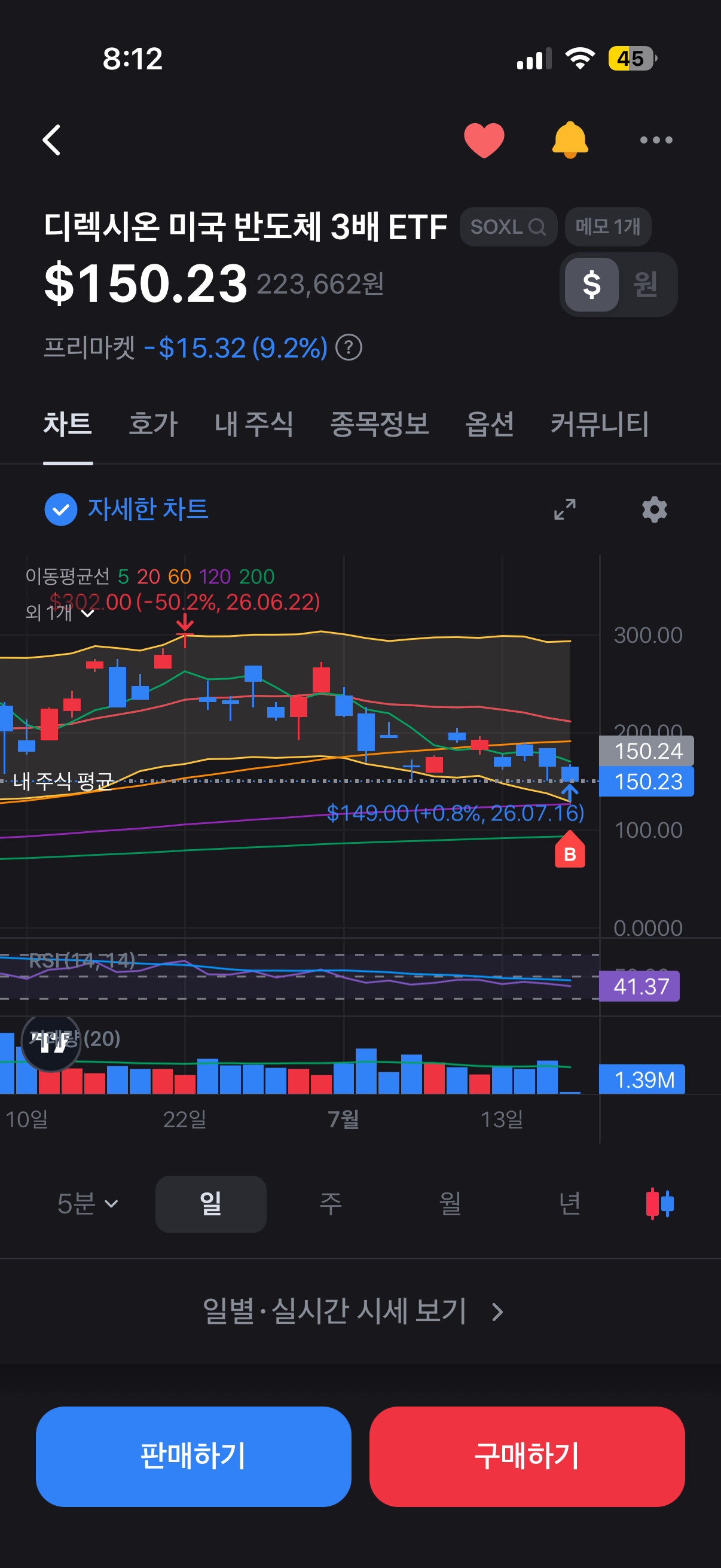This screenshot has width=721, height=1568.
Task: Expand the 5분 interval dropdown
Action: coord(88,1203)
